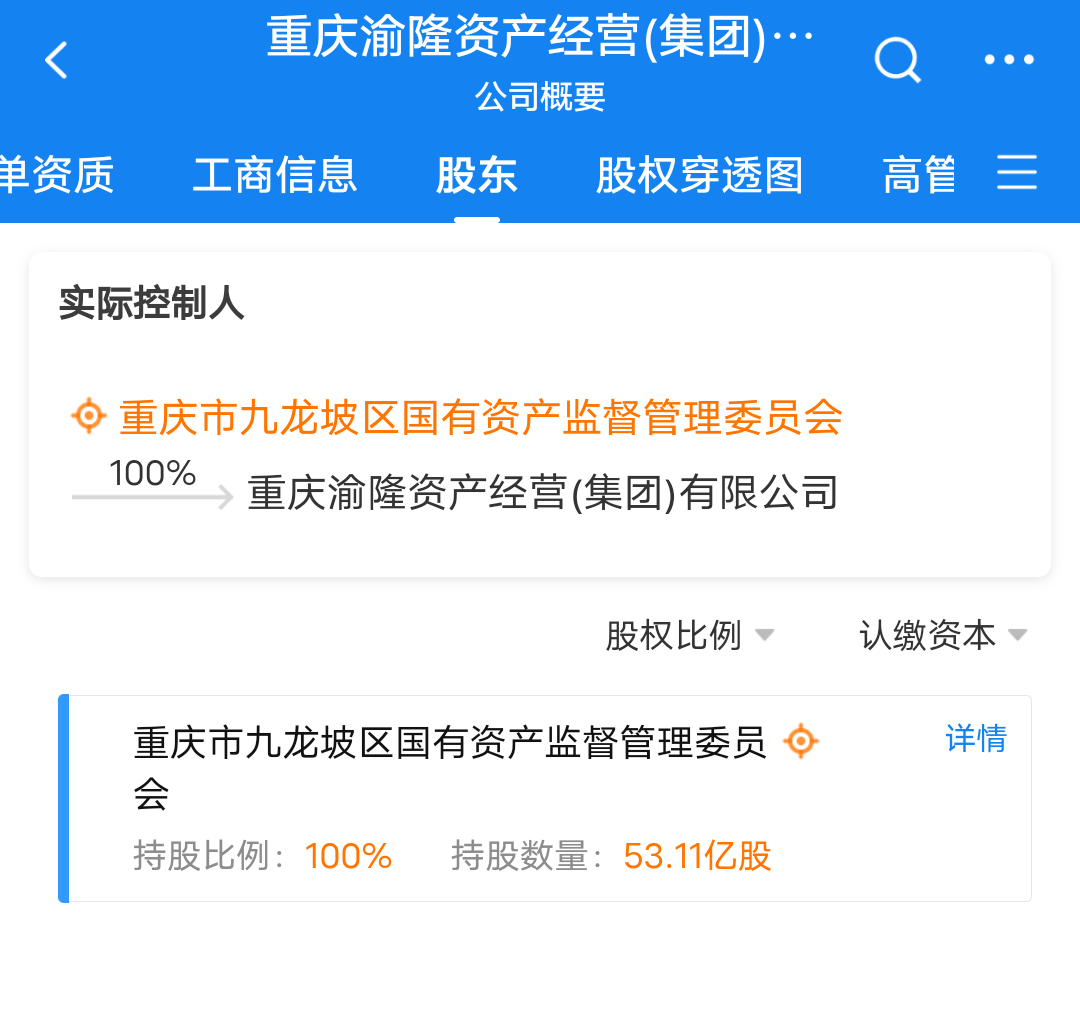
Task: Open the orange 重庆市九龙坡区国有资产监督管理委员会 link
Action: click(x=481, y=417)
